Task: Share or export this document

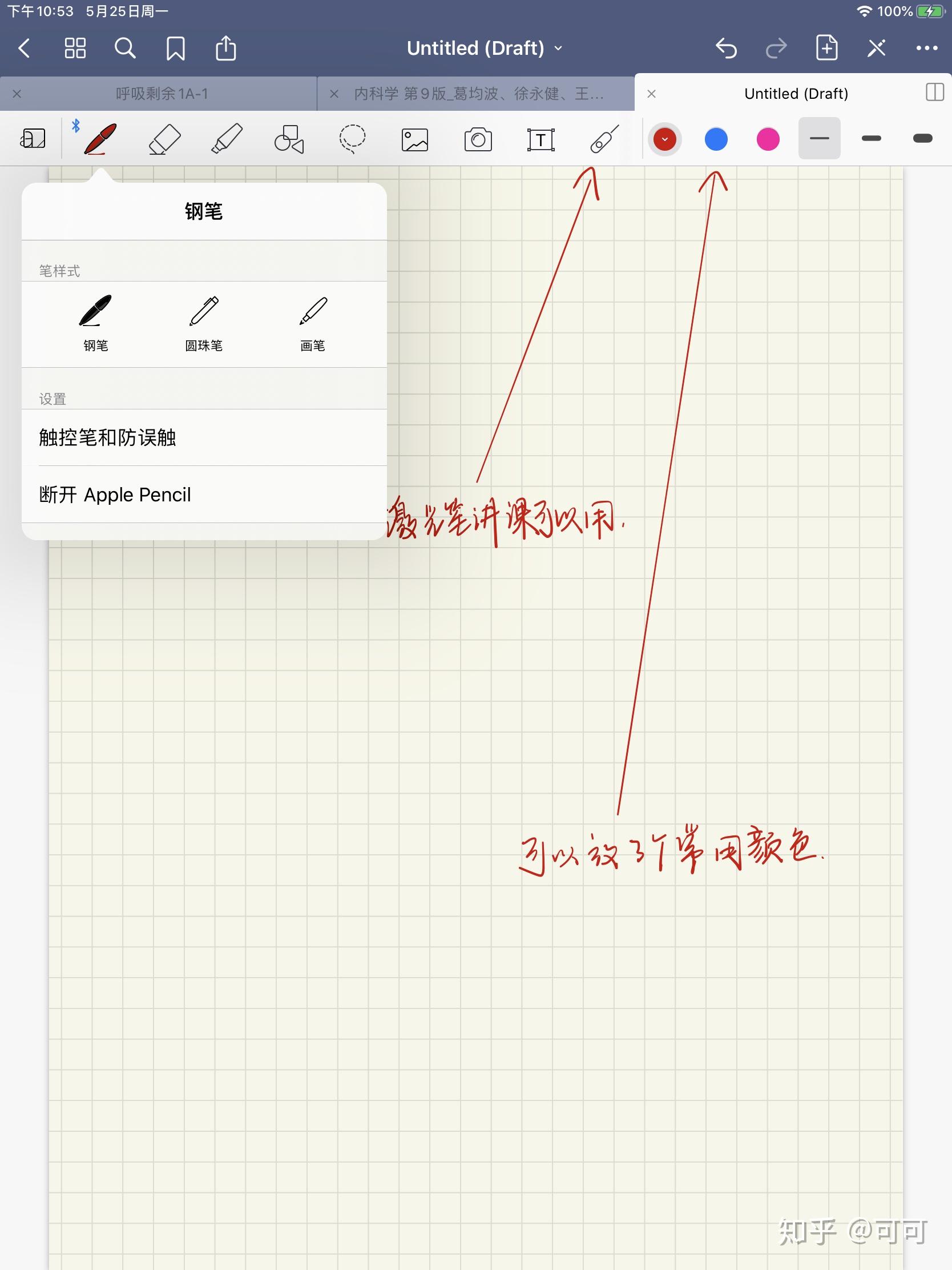Action: [225, 48]
